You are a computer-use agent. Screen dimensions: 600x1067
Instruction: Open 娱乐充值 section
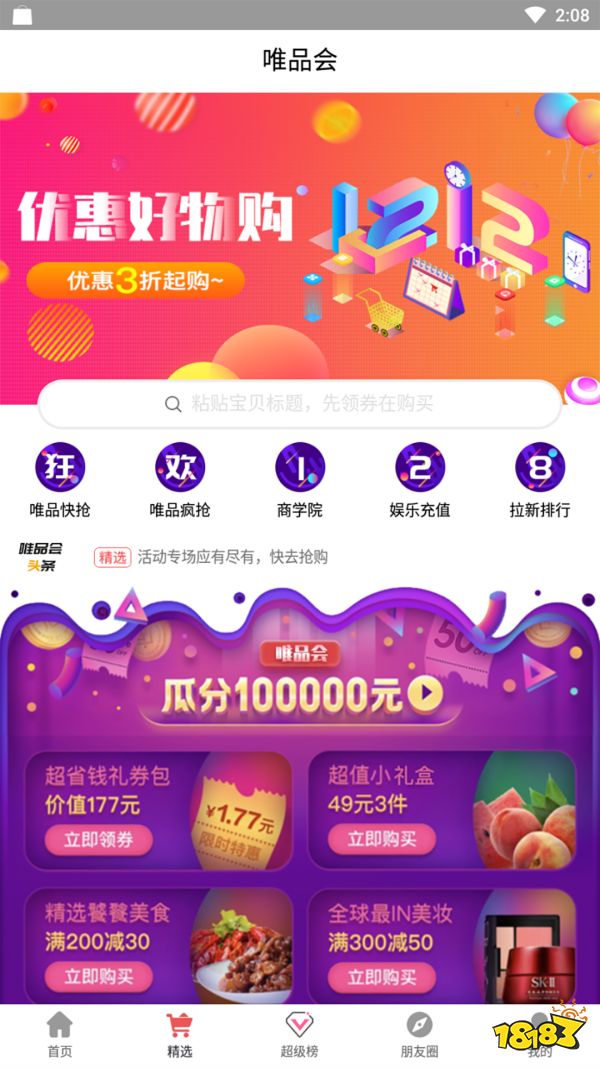pos(420,481)
